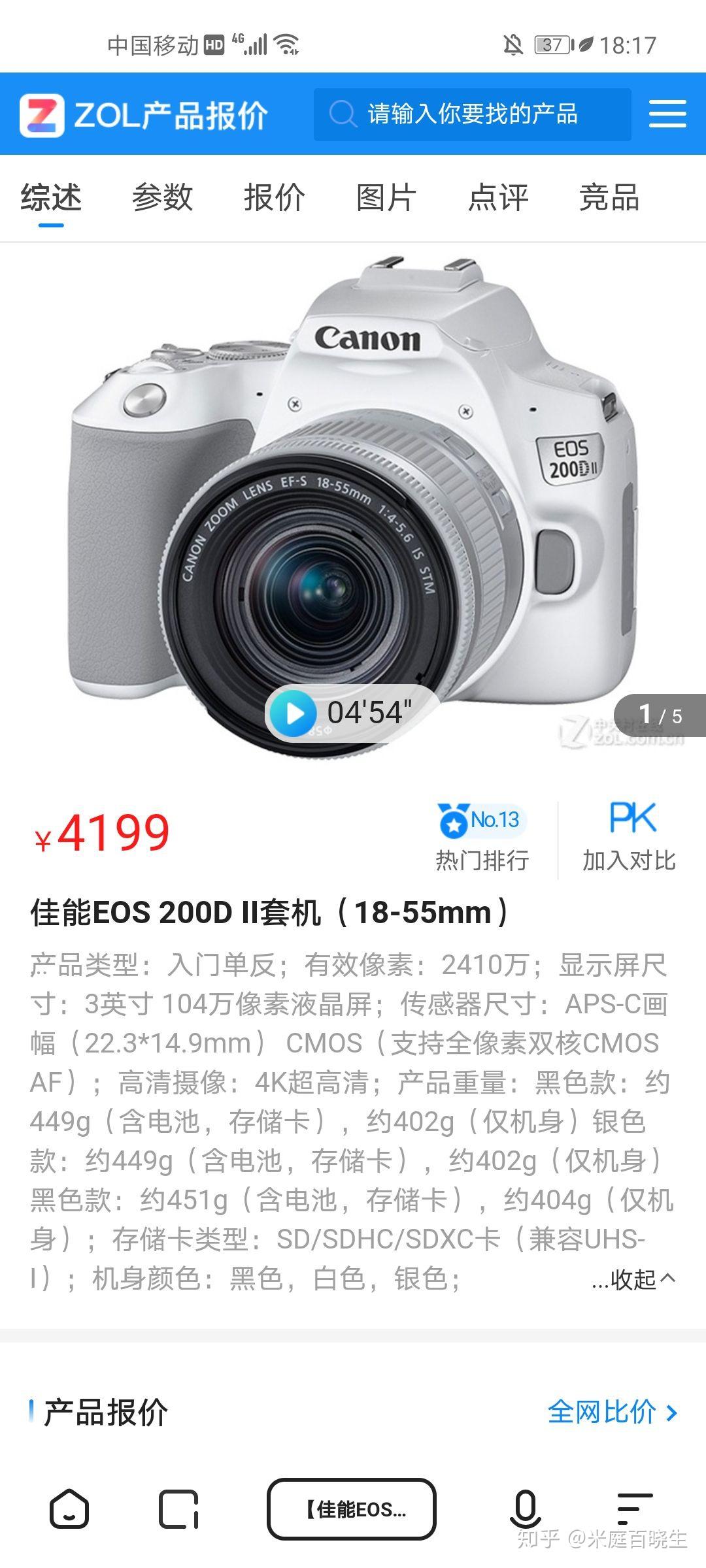The image size is (706, 1568).
Task: Switch to the 竞品 tab
Action: (x=609, y=197)
